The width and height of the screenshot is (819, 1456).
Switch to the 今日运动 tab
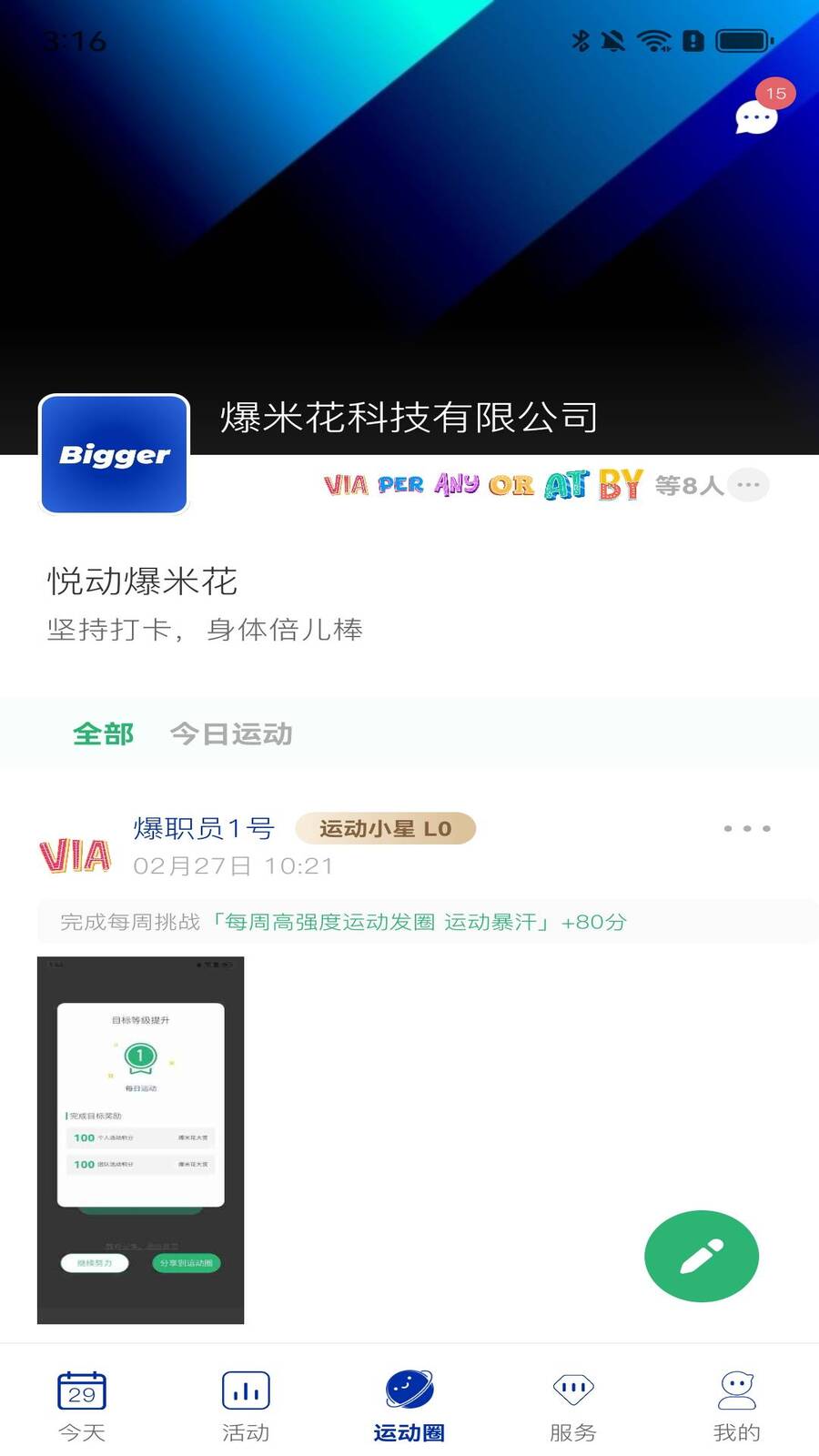click(x=231, y=733)
